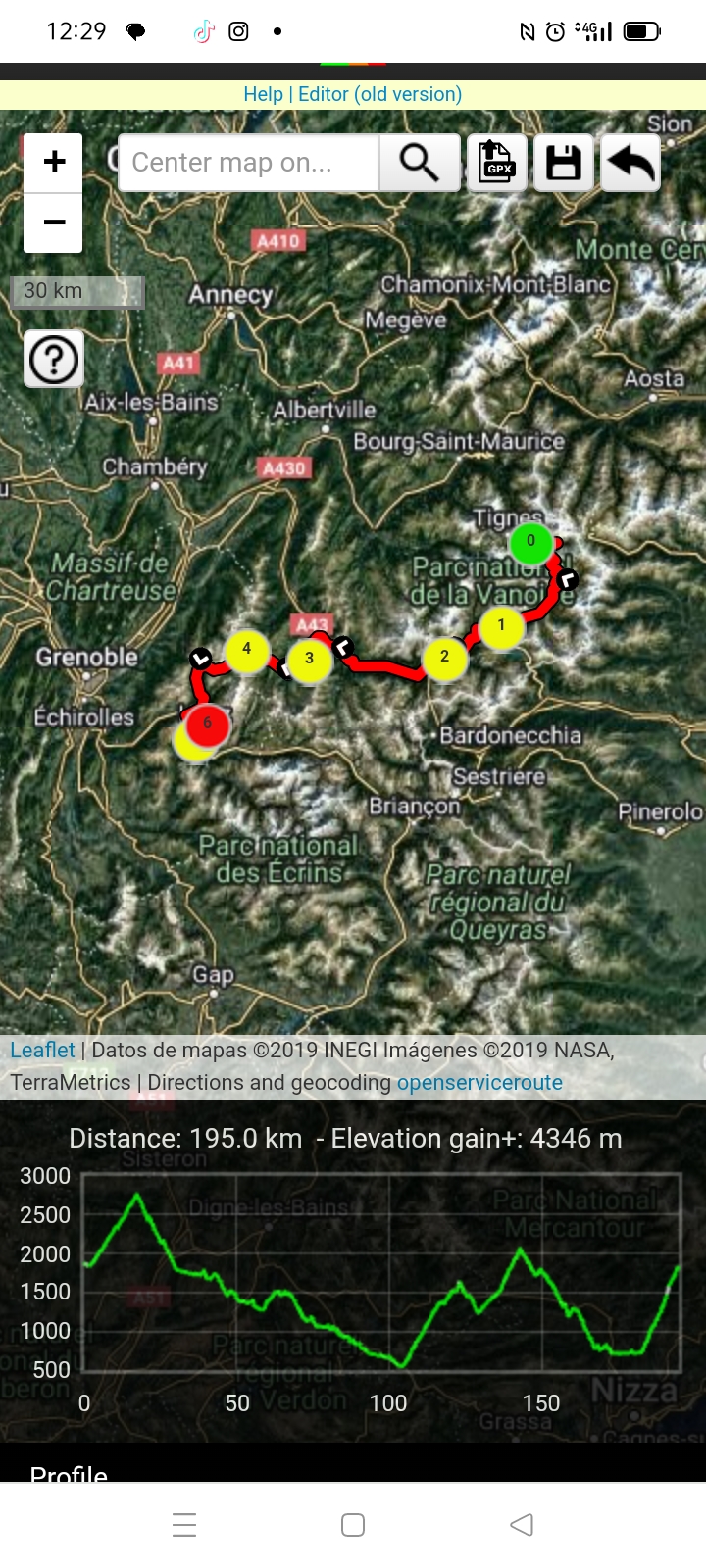Select waypoint 1 marker

pos(501,626)
